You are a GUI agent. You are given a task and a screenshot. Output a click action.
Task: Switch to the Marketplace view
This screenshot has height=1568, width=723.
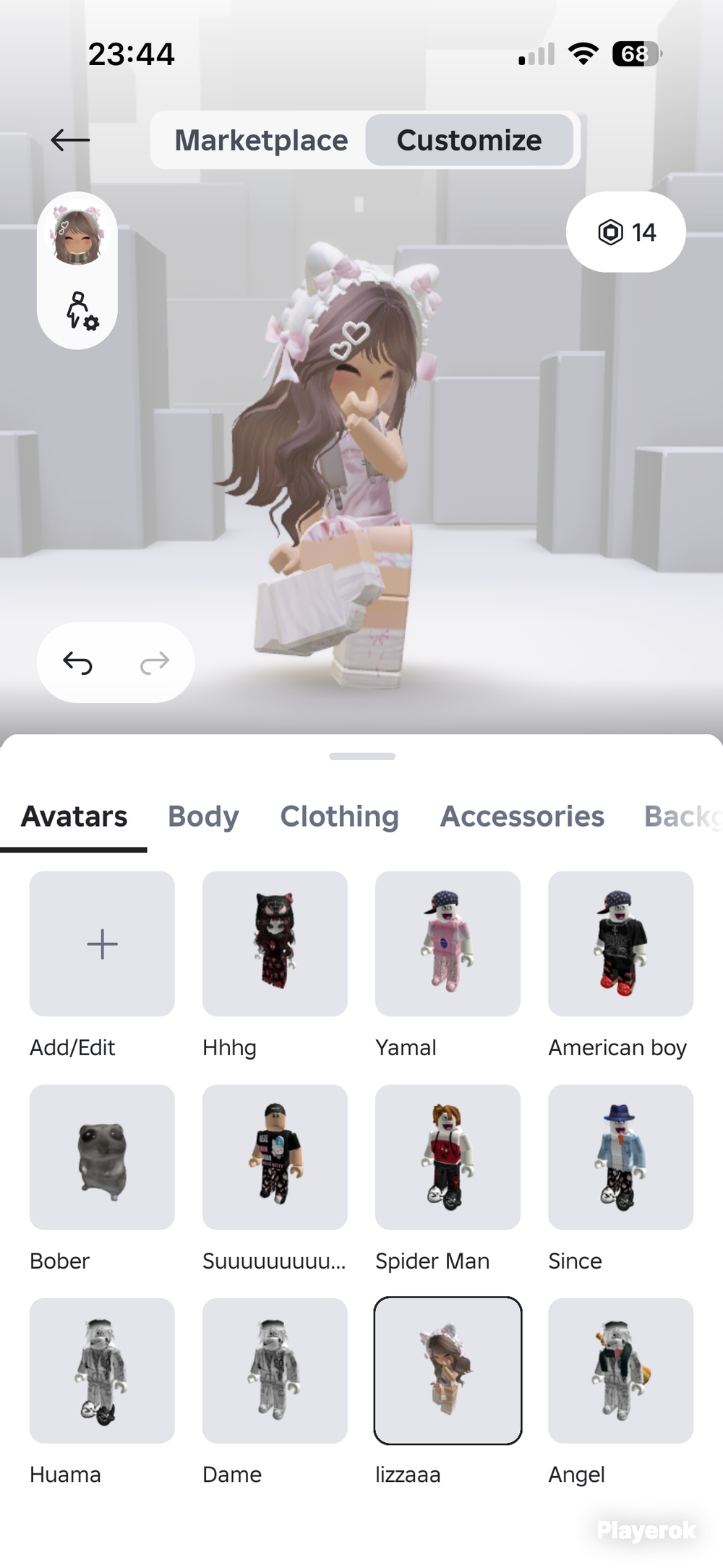[261, 140]
